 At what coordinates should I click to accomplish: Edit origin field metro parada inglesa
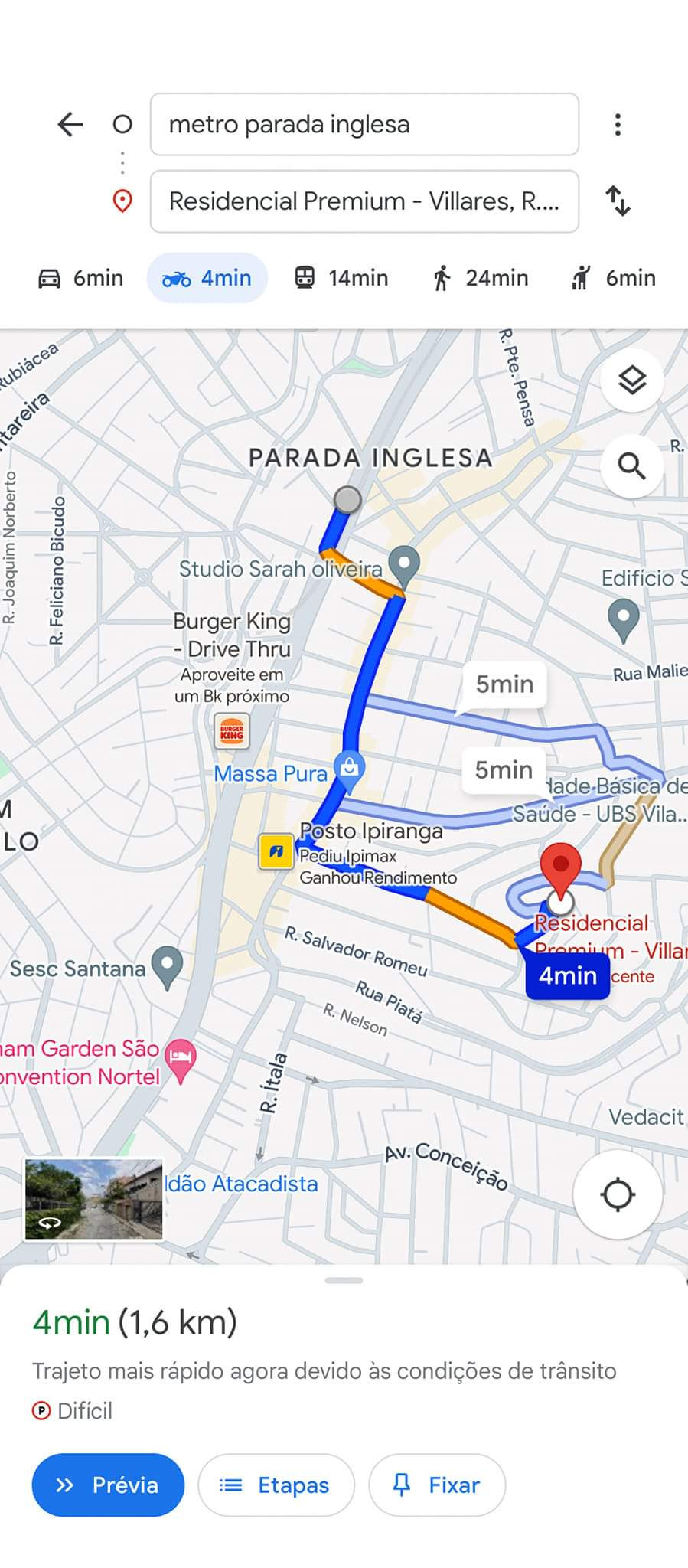pos(364,124)
